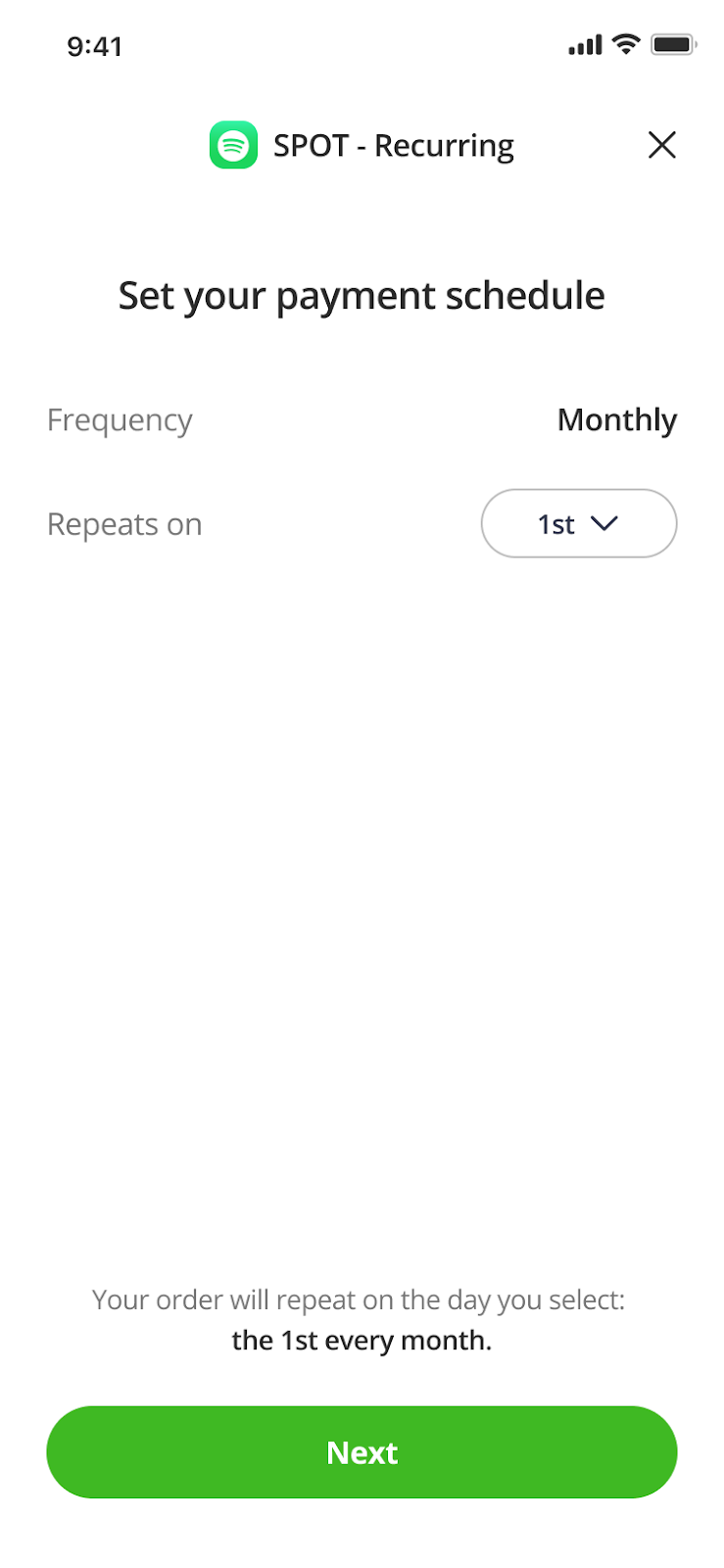Tap the Wi-Fi status icon

[x=627, y=43]
